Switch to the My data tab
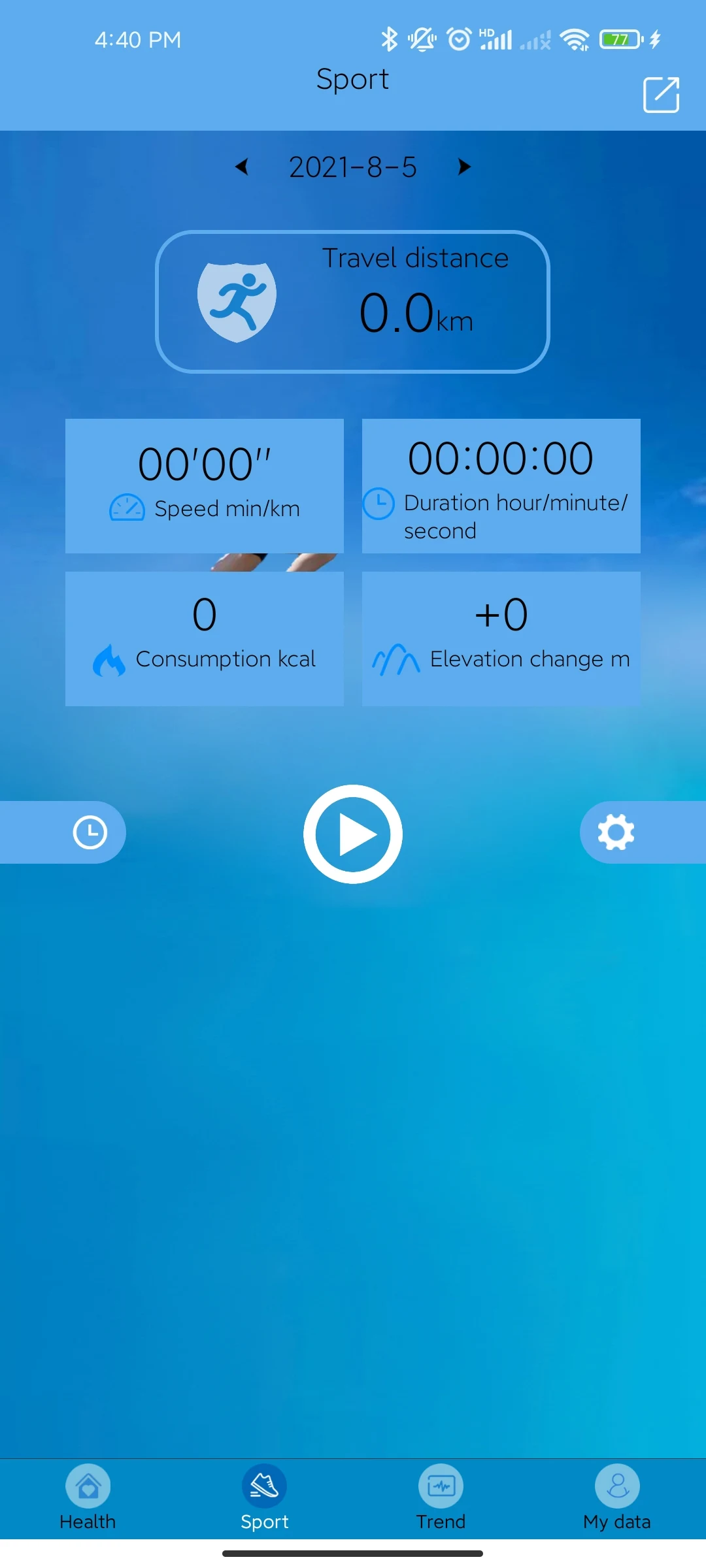Image resolution: width=706 pixels, height=1568 pixels. pos(617,1498)
